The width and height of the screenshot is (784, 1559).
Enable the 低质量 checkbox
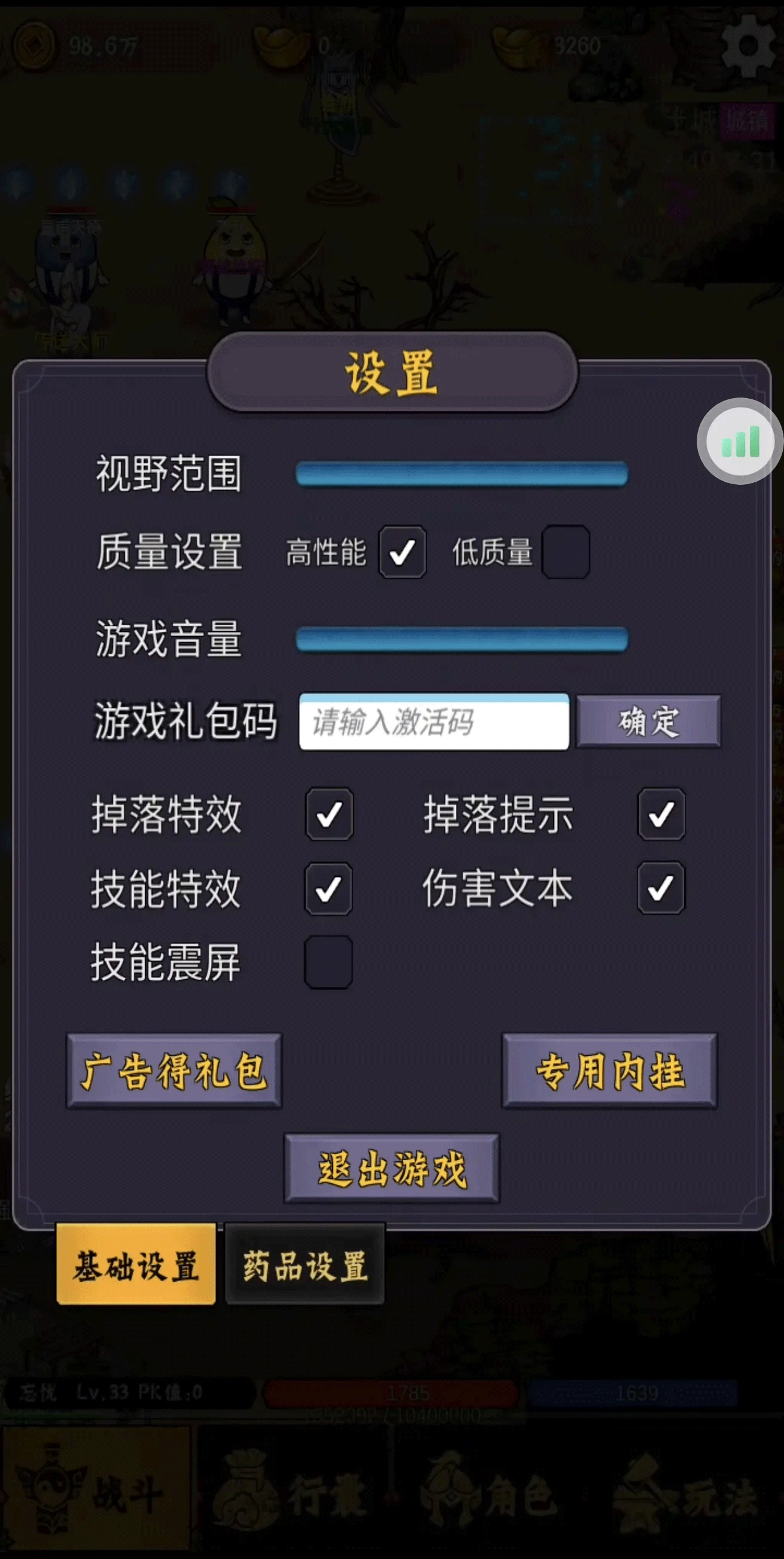click(566, 552)
